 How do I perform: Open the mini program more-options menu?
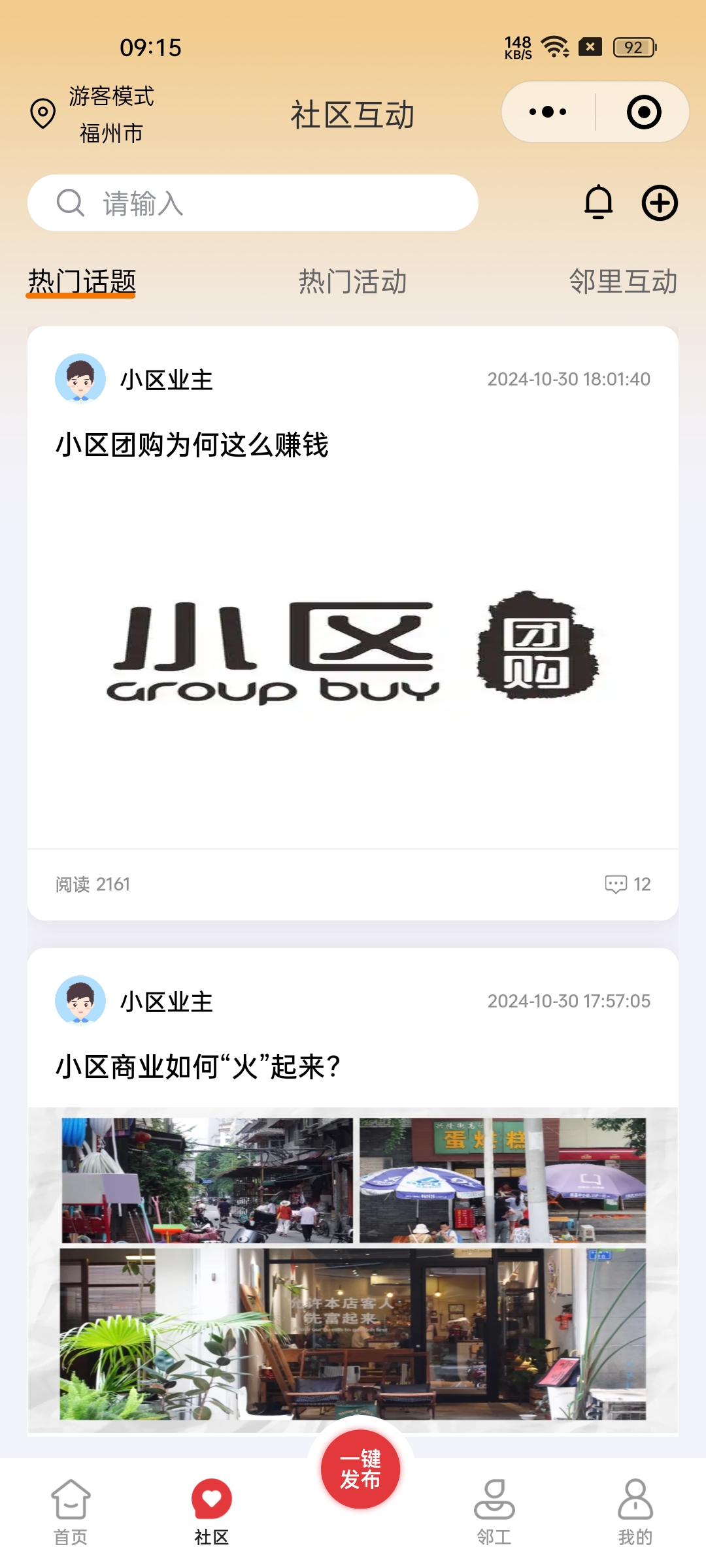click(x=548, y=112)
